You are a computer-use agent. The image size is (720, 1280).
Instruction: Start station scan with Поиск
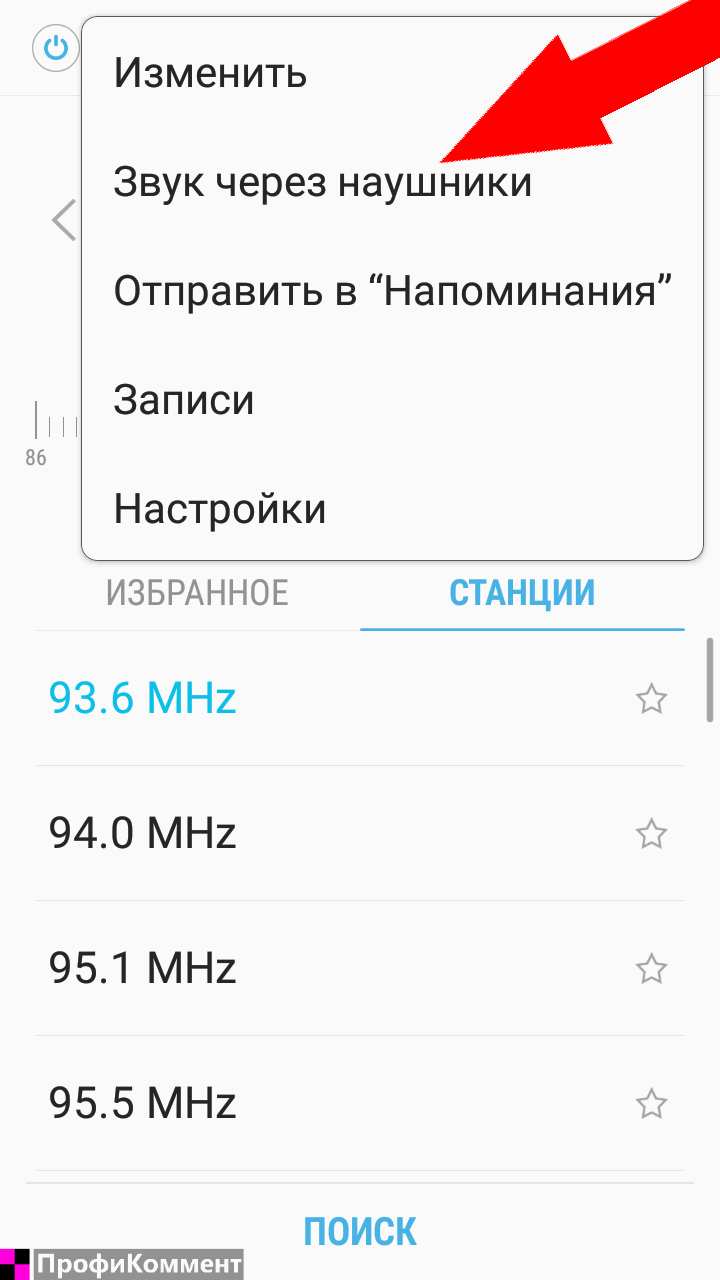pos(360,1231)
